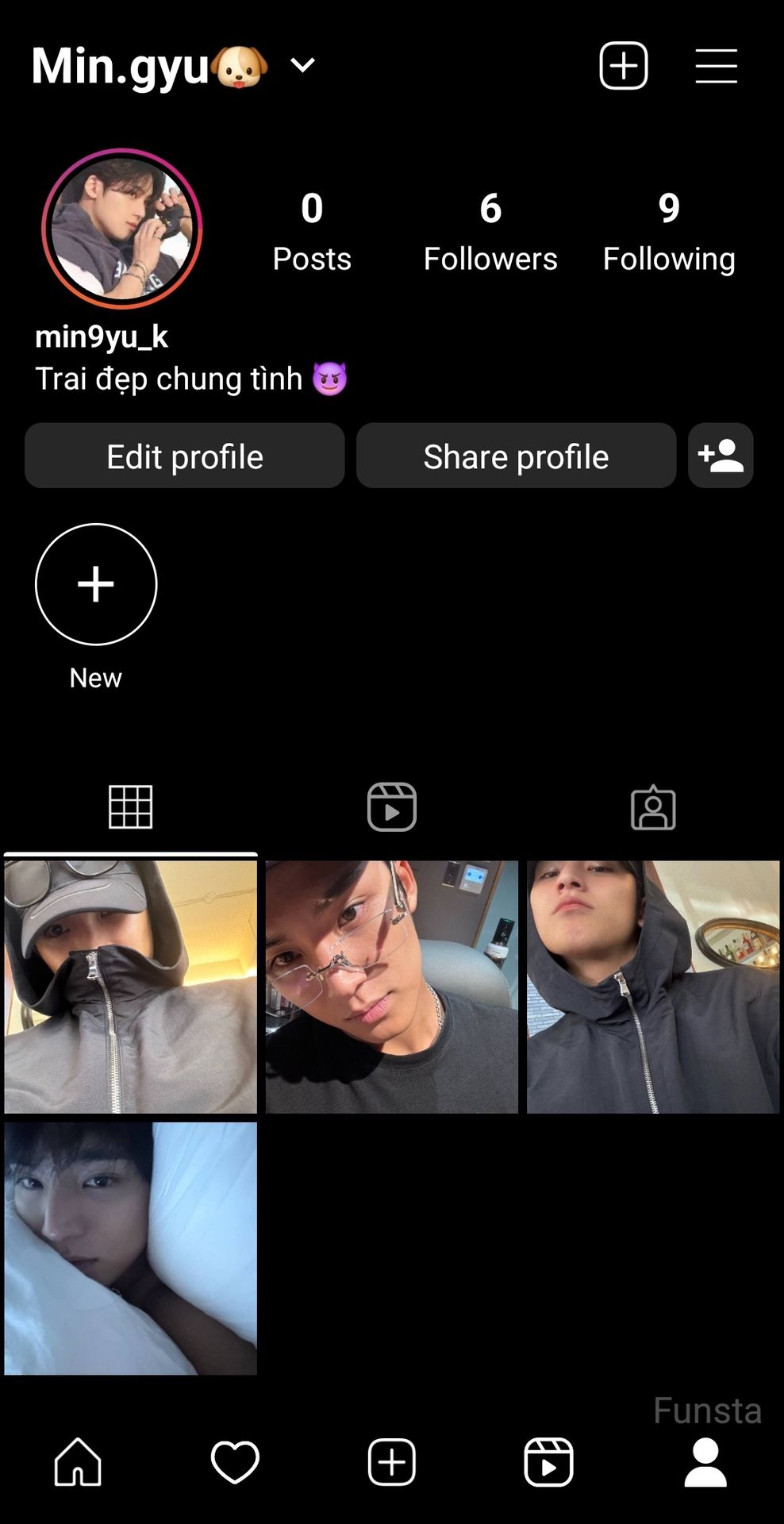The width and height of the screenshot is (784, 1524).
Task: Tap Share profile
Action: coord(516,456)
